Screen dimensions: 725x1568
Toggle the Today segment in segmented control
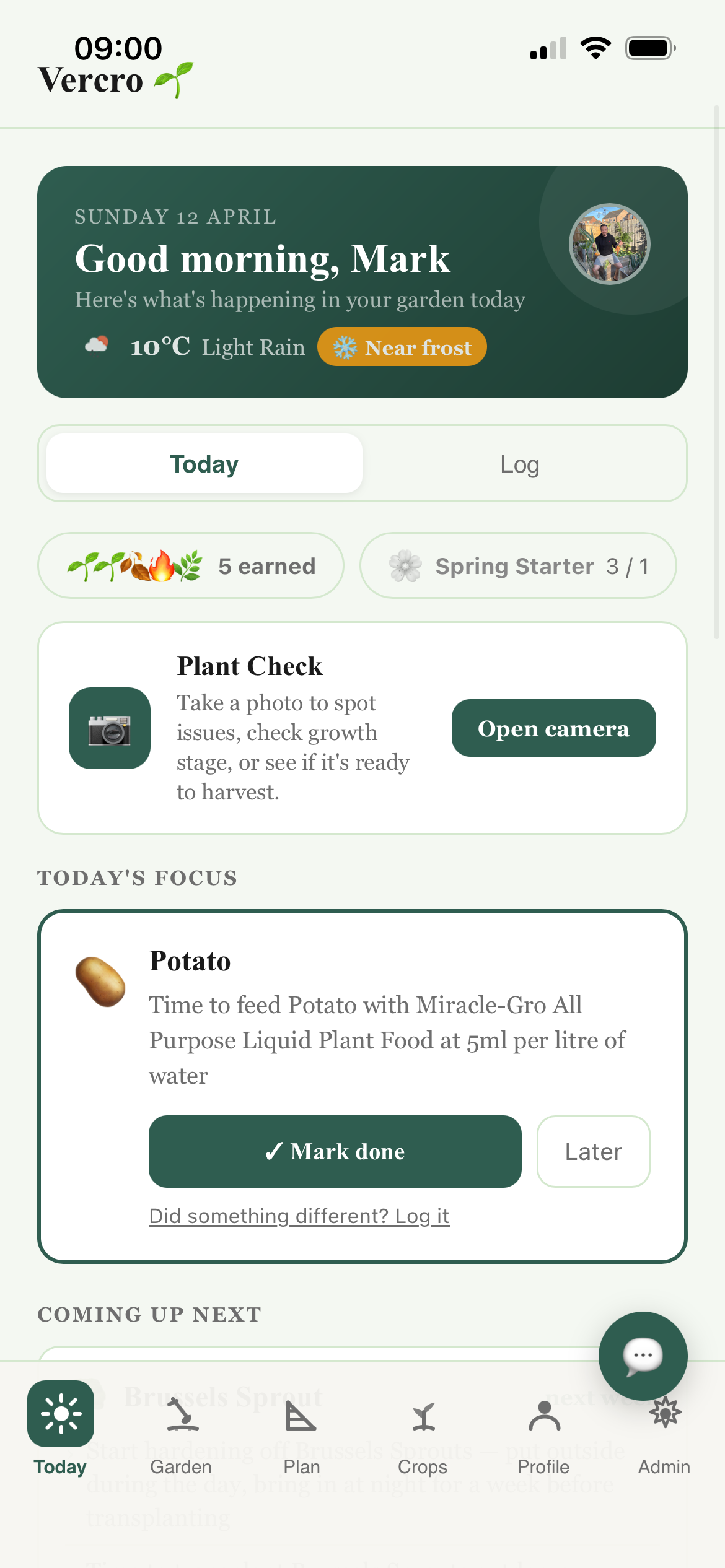[x=203, y=463]
